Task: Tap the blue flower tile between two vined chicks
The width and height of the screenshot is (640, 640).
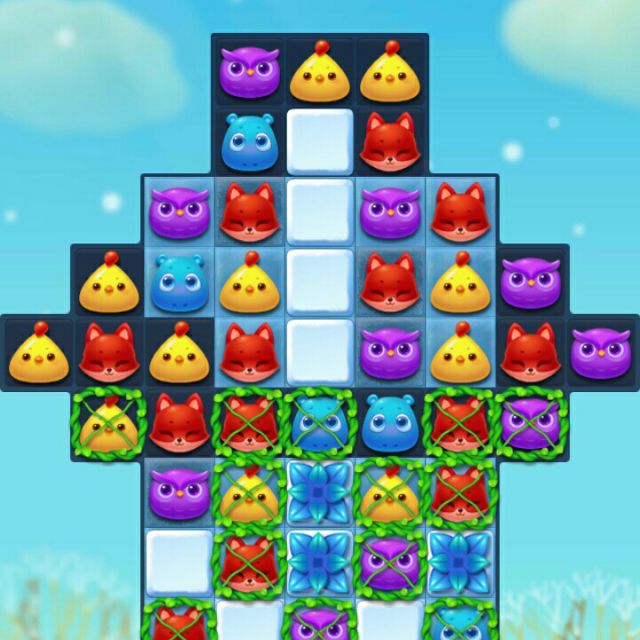Action: (319, 493)
